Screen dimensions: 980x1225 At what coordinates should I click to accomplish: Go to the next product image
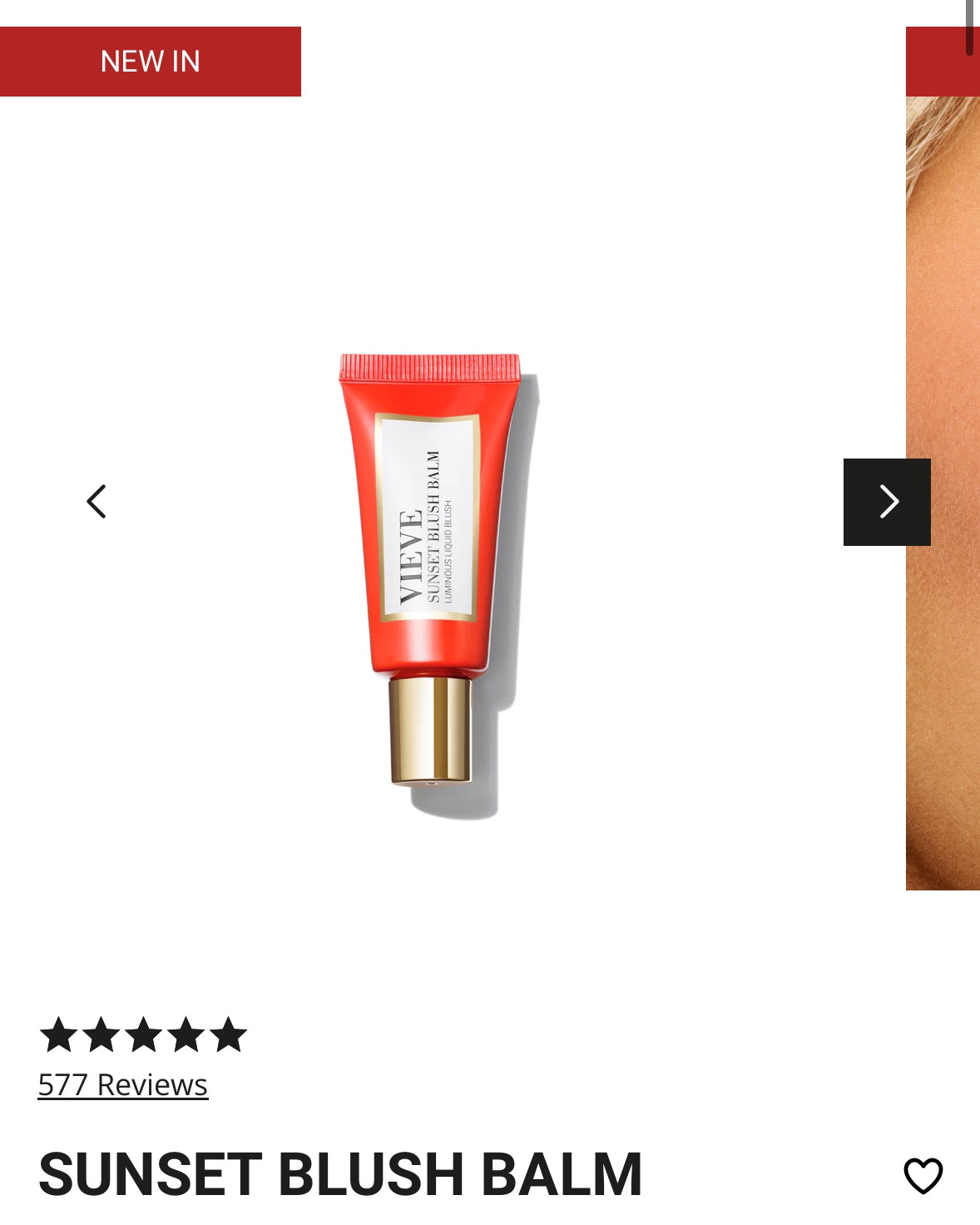(x=887, y=502)
